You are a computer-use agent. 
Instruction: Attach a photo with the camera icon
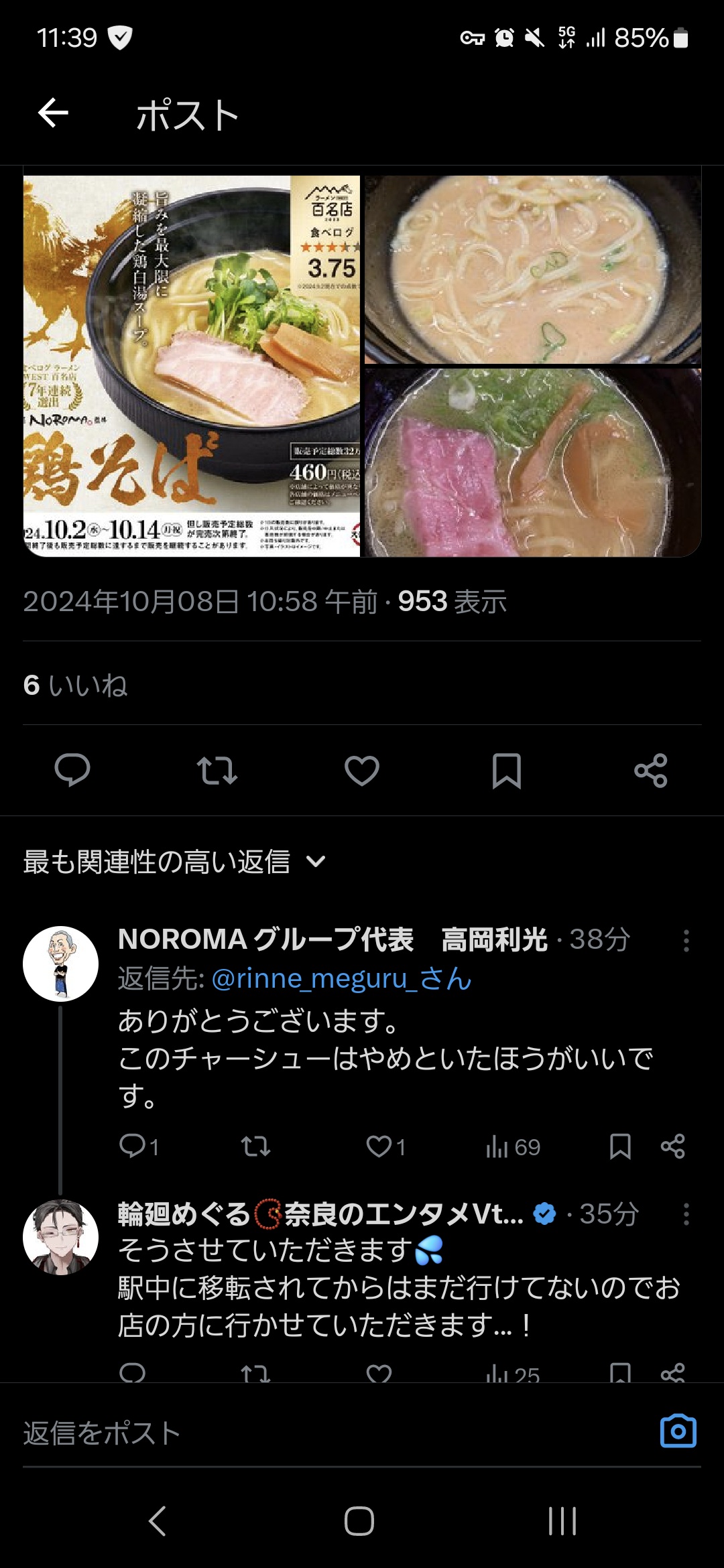click(678, 1431)
